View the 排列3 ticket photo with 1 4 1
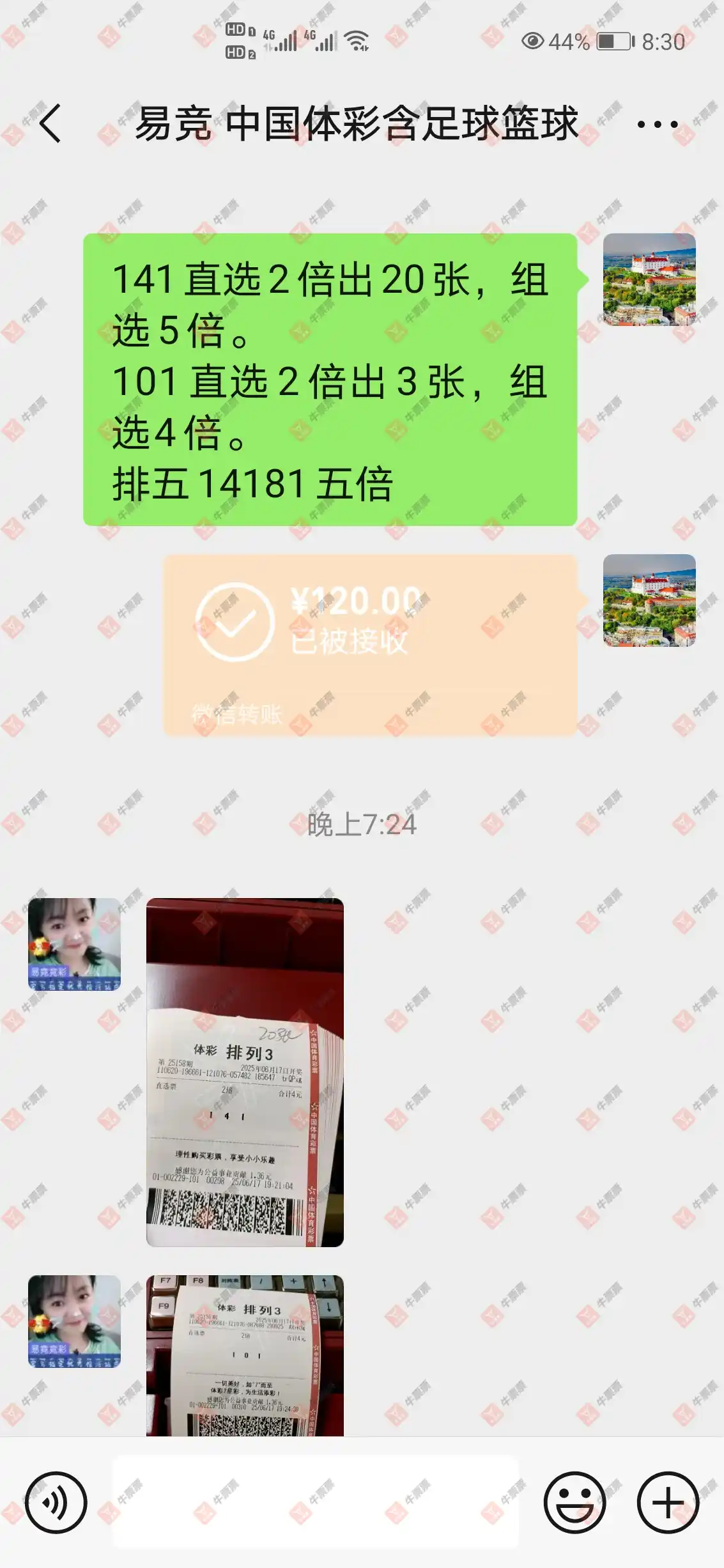Image resolution: width=724 pixels, height=1568 pixels. coord(245,1072)
